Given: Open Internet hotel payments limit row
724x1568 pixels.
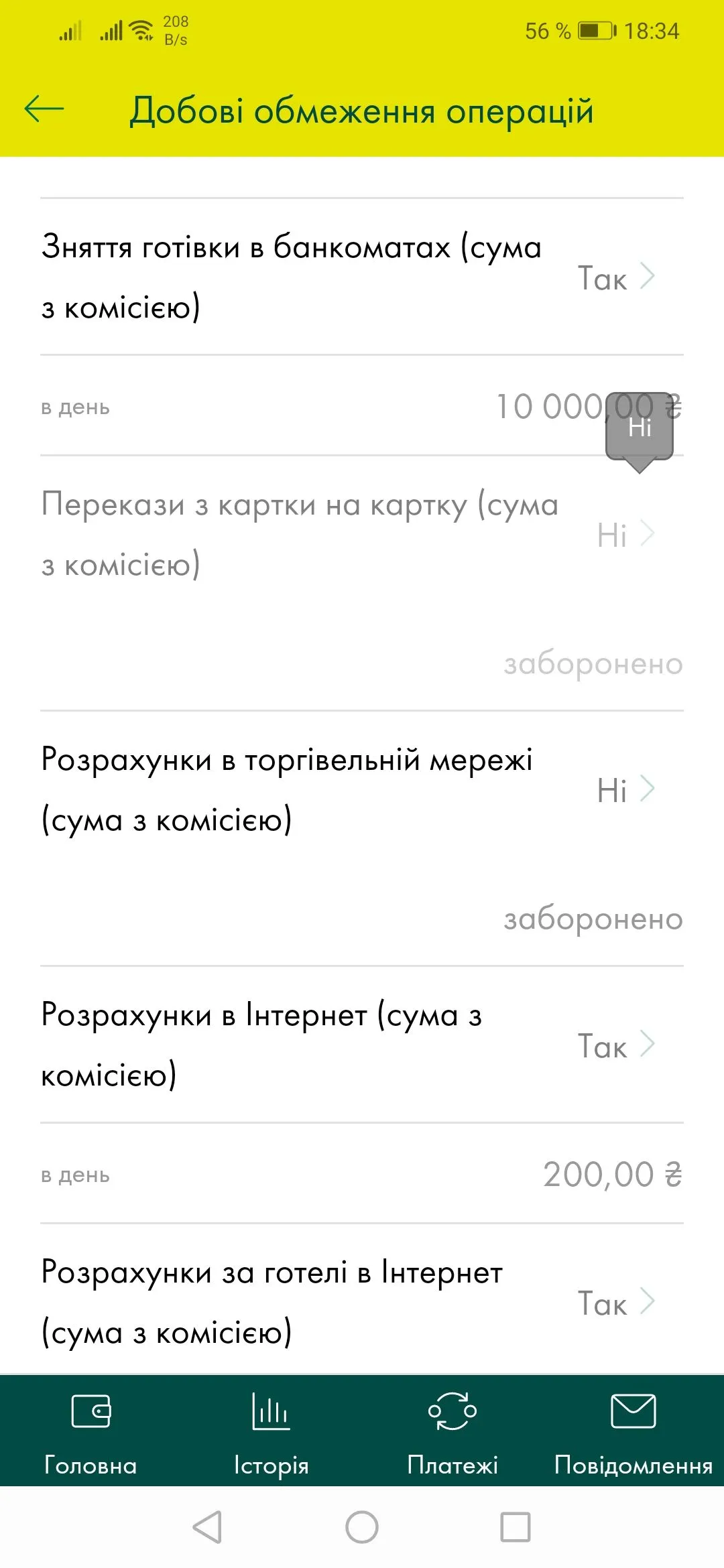Looking at the screenshot, I should click(x=362, y=1301).
